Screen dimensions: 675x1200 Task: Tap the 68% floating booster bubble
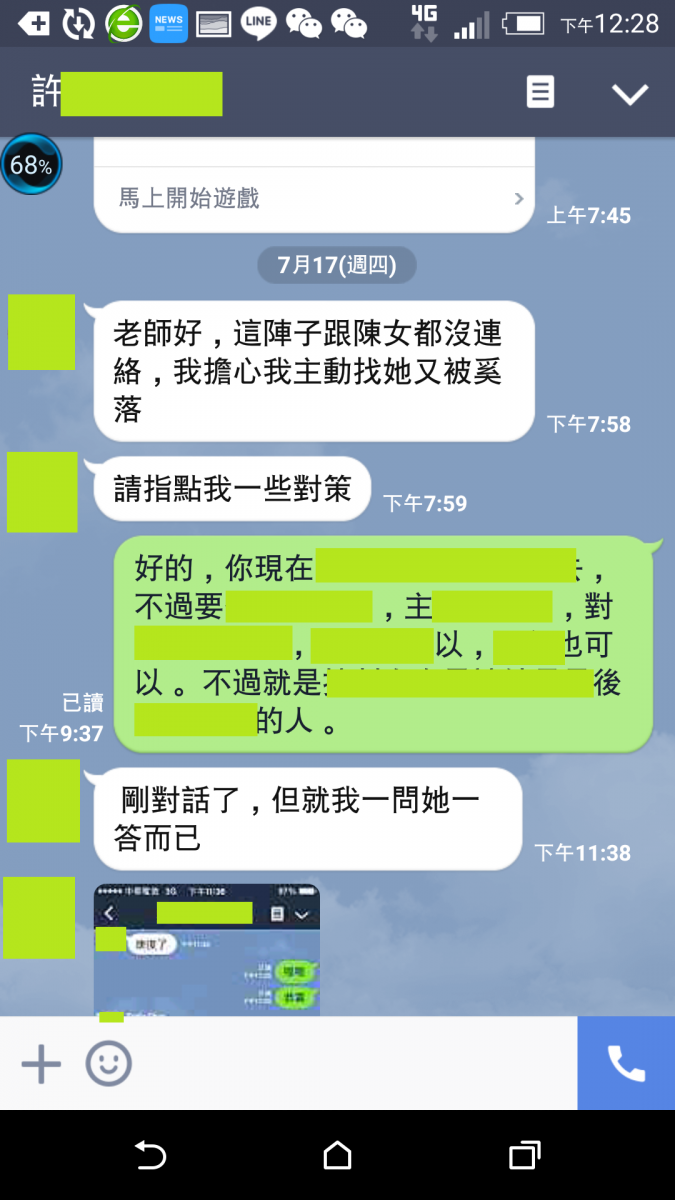[x=31, y=165]
